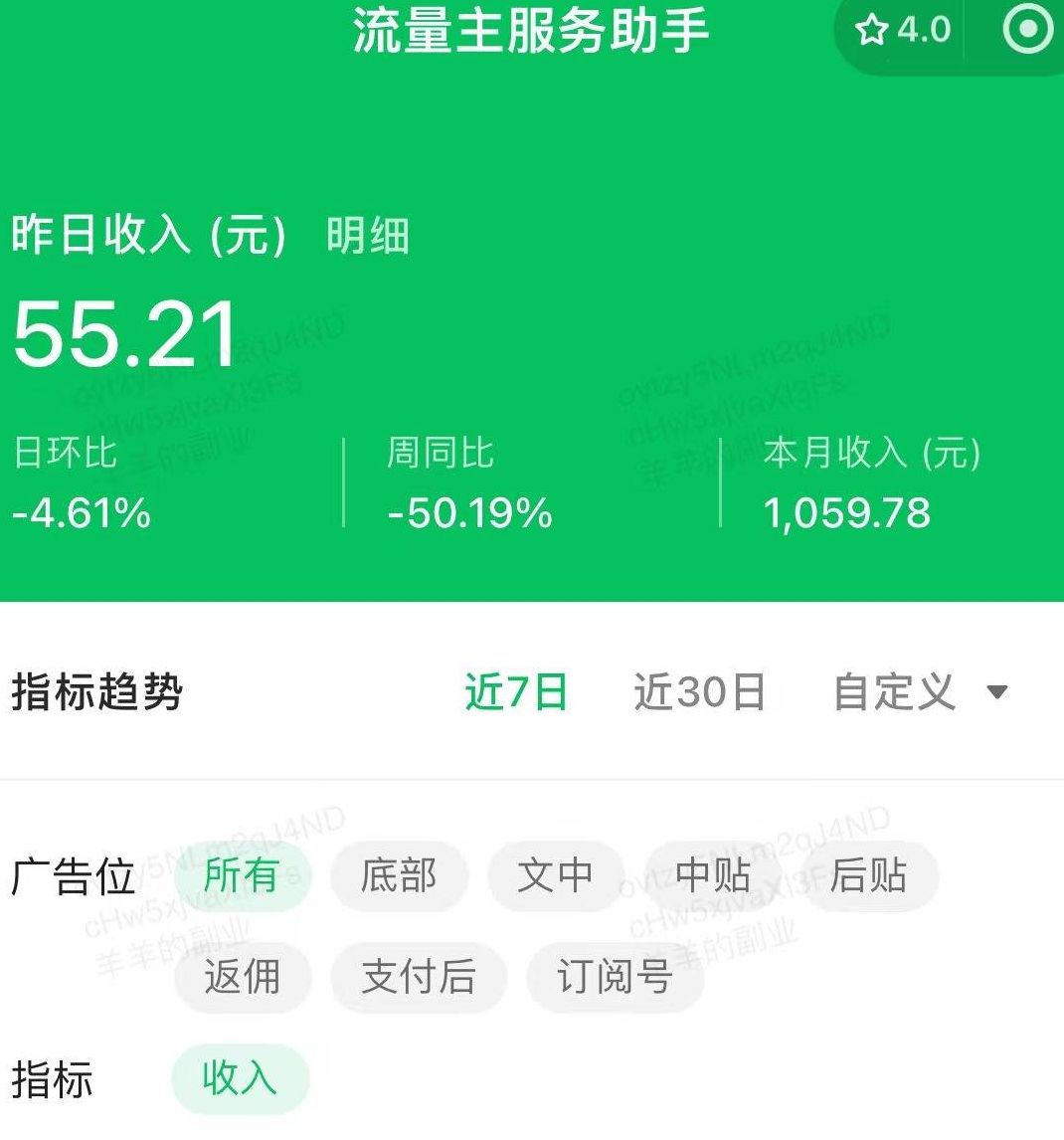Filter ads by 中贴
Viewport: 1064px width, 1140px height.
(x=713, y=875)
